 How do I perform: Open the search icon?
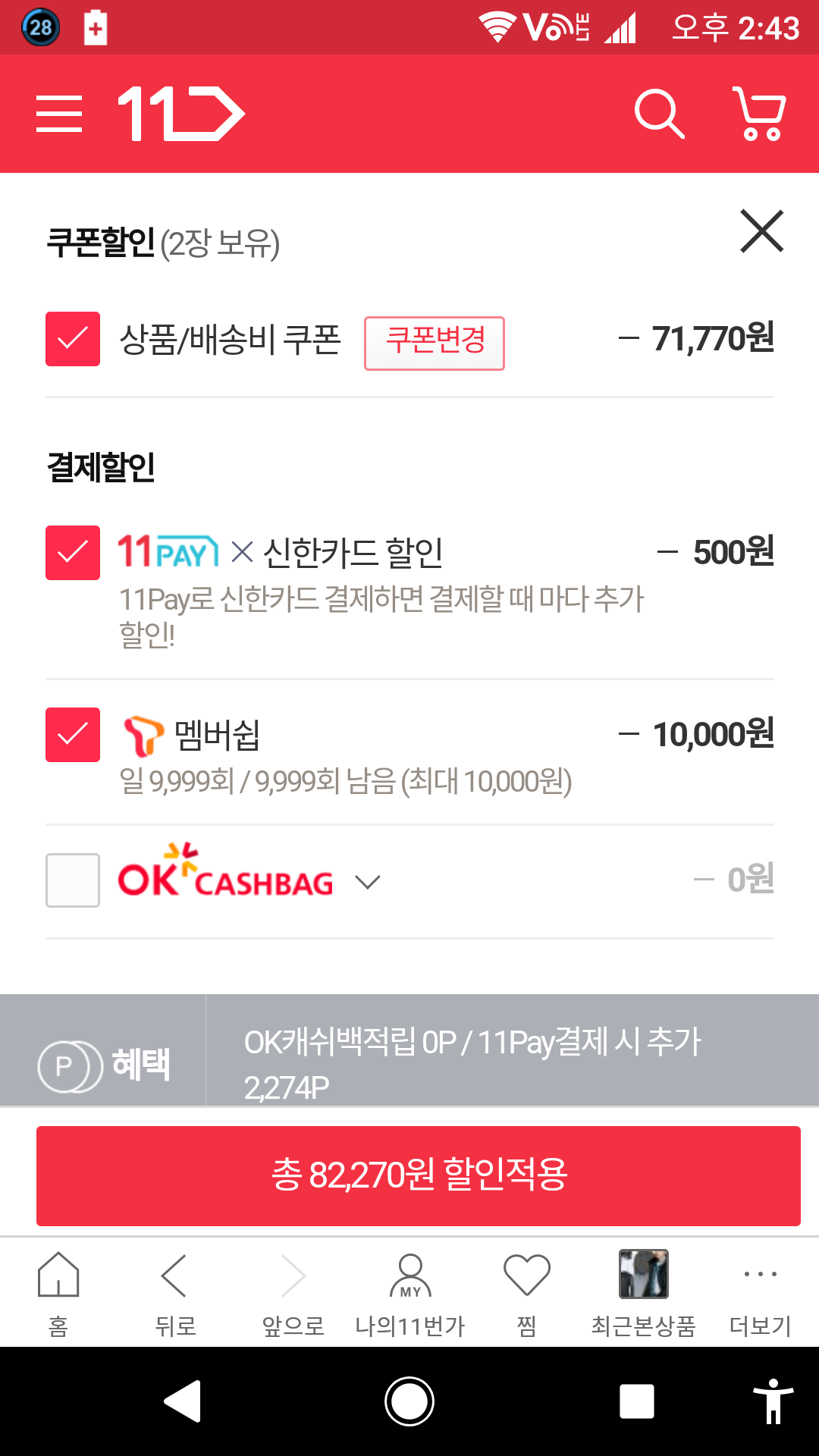click(x=659, y=114)
